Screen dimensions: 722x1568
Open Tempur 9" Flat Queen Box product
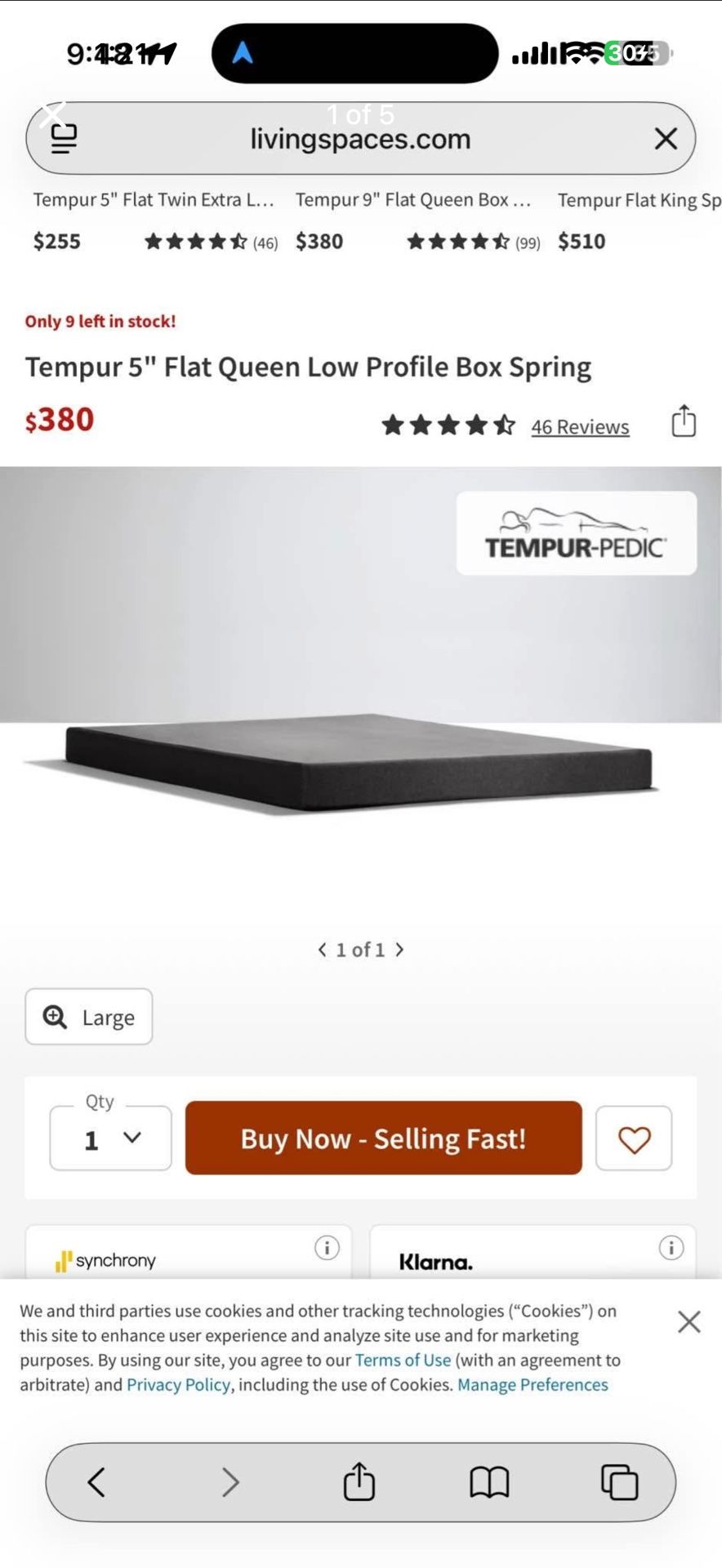pyautogui.click(x=413, y=200)
